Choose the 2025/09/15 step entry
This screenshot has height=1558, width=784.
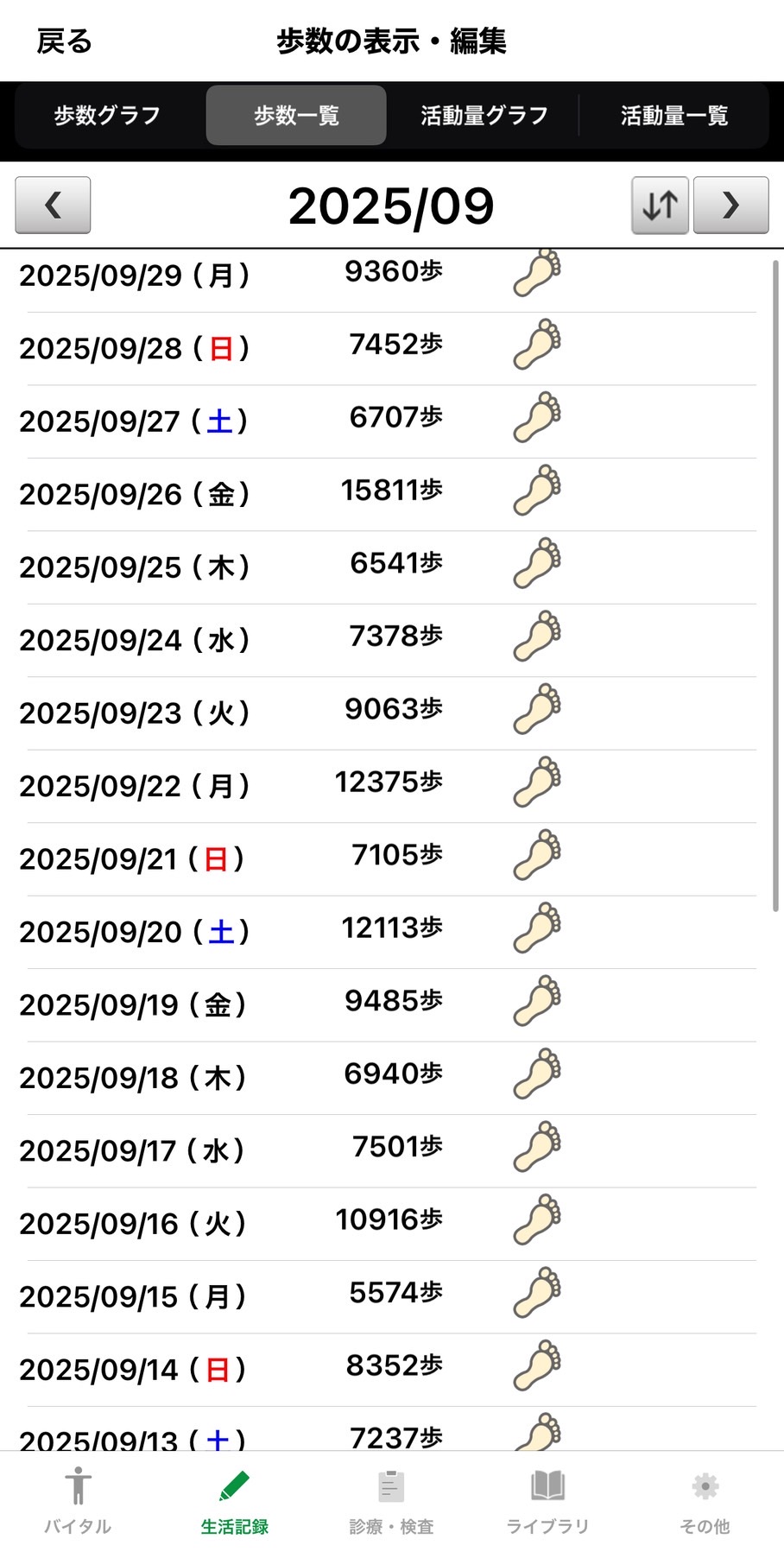[389, 1295]
